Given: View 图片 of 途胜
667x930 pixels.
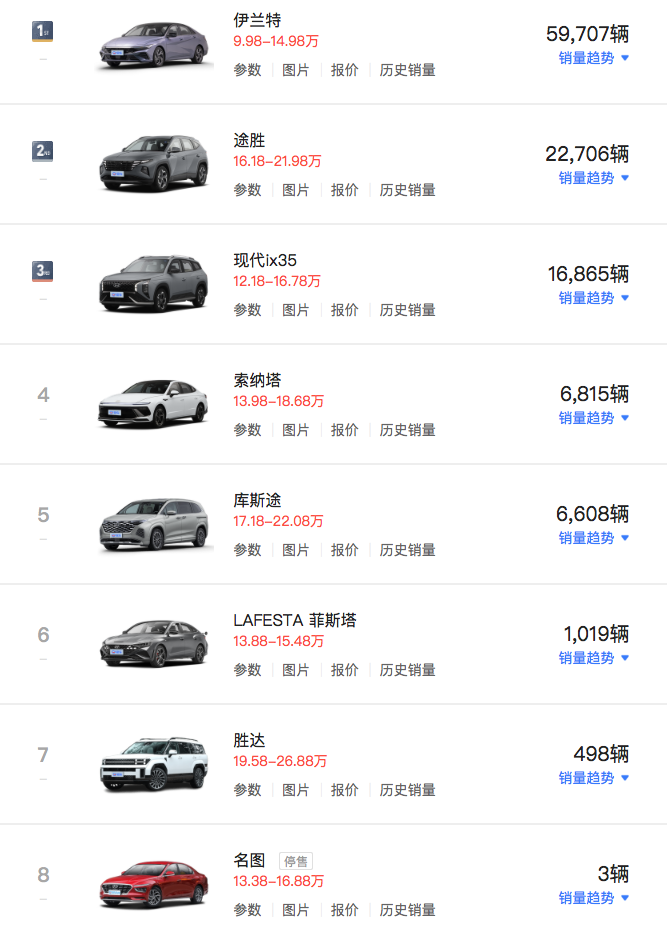Looking at the screenshot, I should click(296, 190).
